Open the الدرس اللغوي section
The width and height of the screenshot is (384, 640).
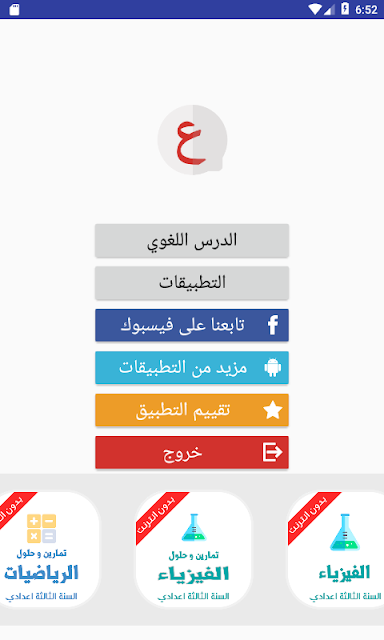[x=192, y=240]
